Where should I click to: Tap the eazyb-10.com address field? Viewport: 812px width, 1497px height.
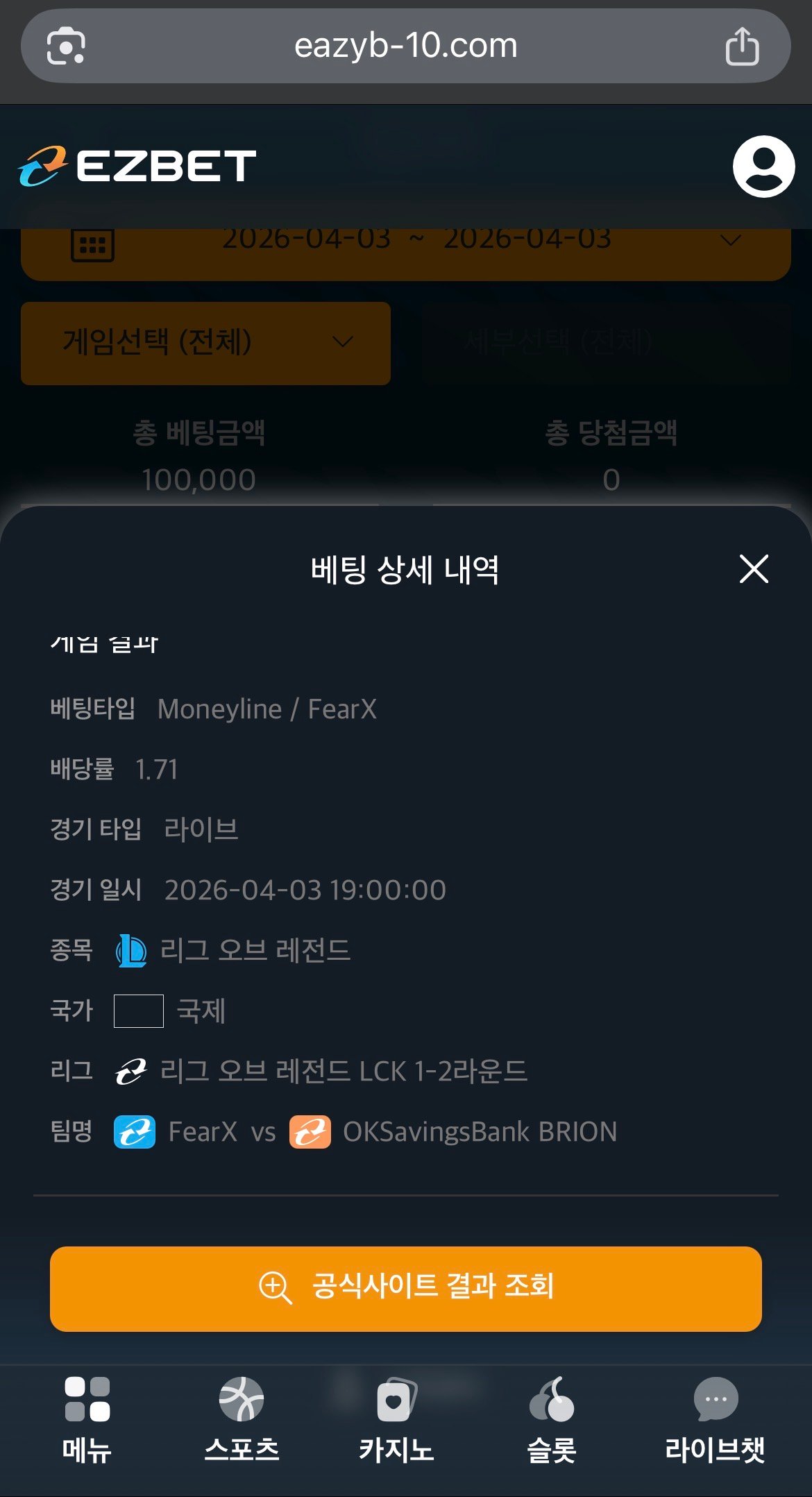coord(406,46)
